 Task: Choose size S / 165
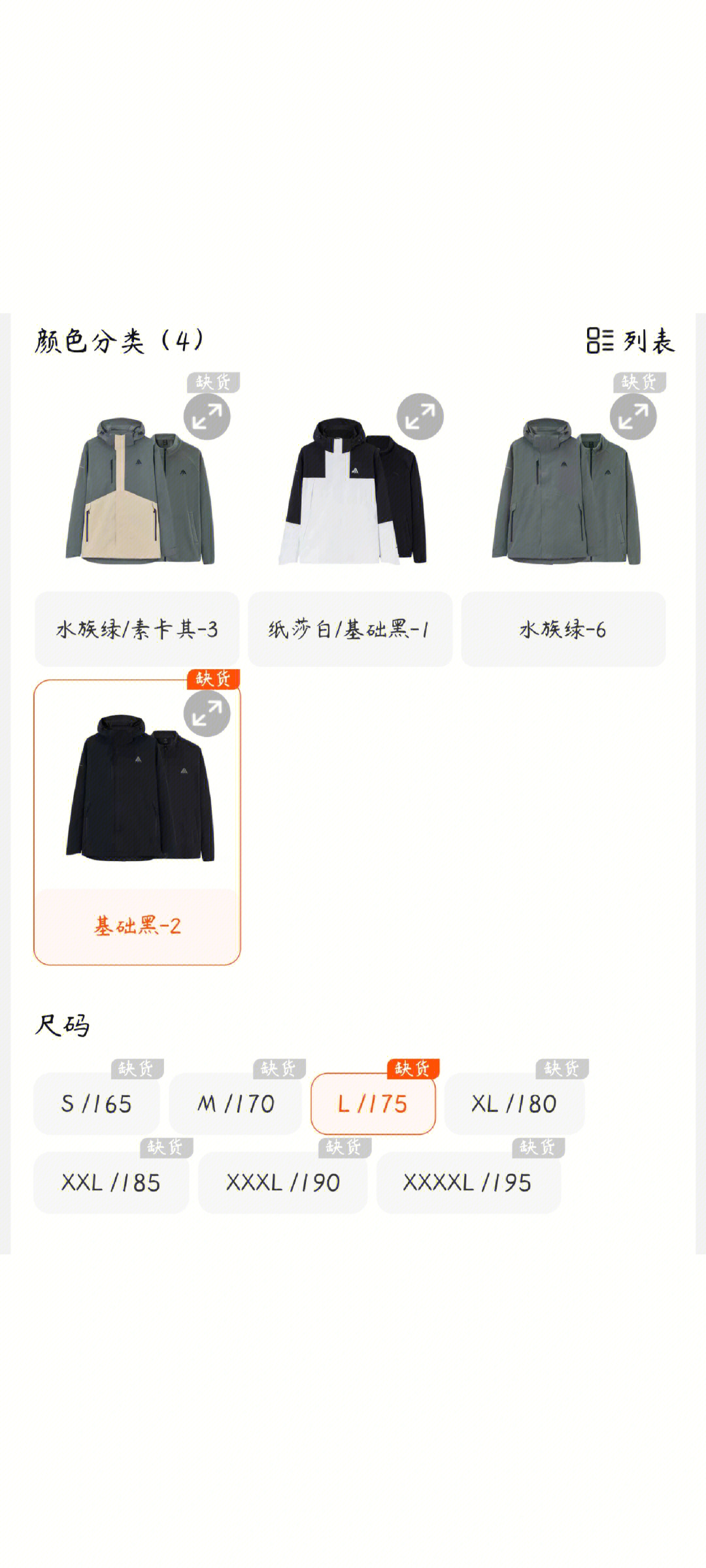click(97, 1104)
